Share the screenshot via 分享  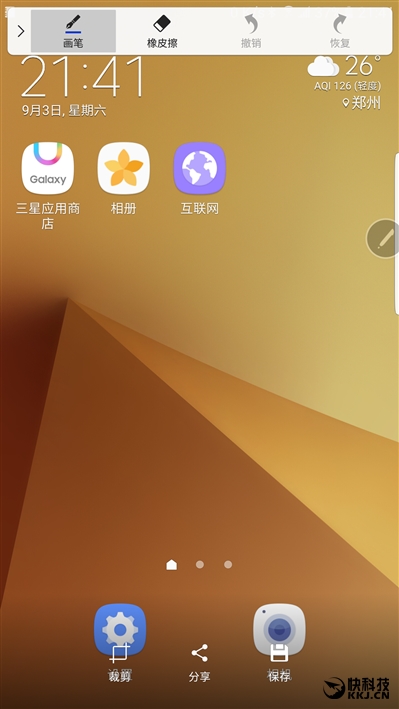[200, 662]
